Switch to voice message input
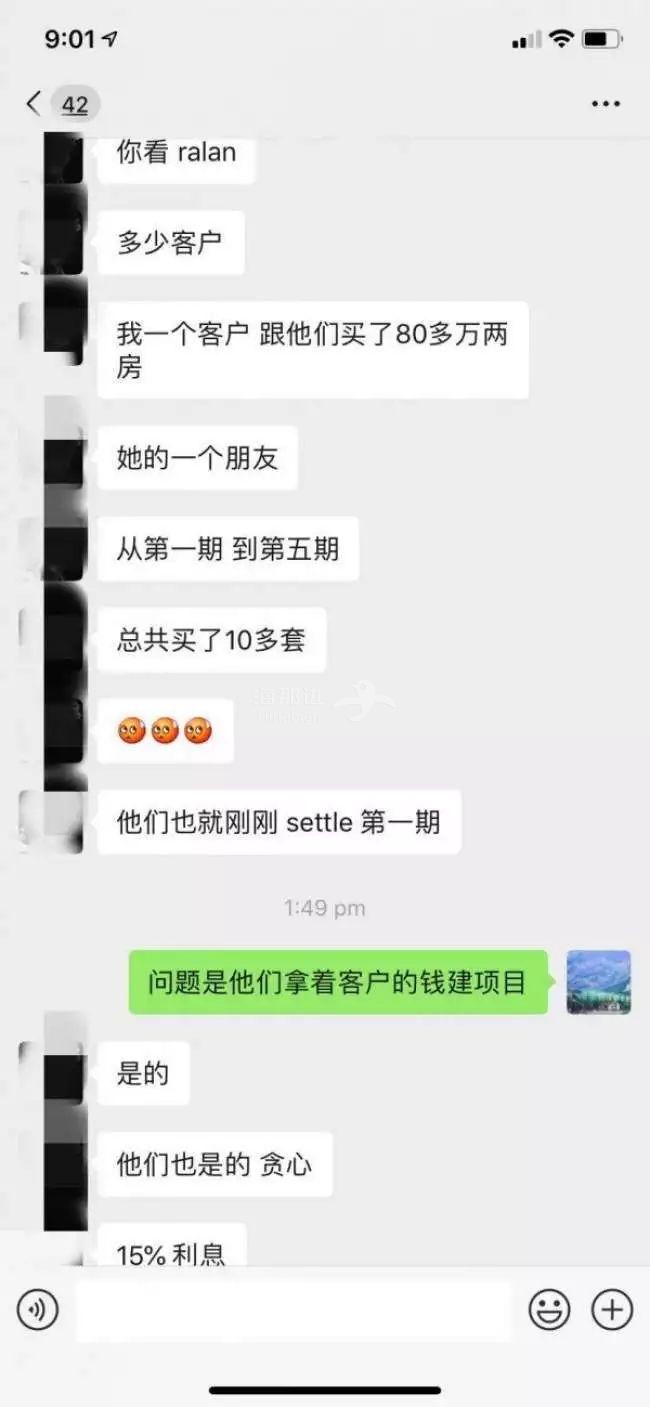The image size is (650, 1407). click(x=38, y=1310)
